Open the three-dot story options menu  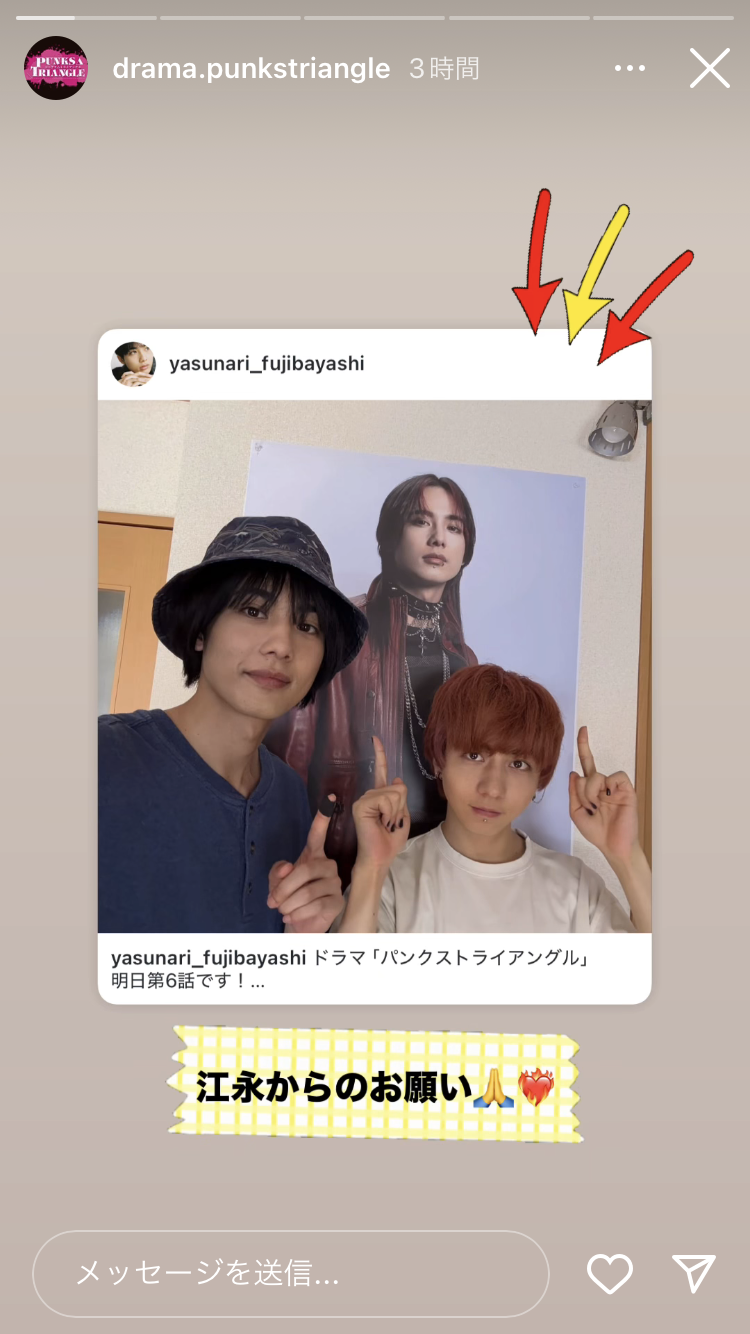click(630, 68)
